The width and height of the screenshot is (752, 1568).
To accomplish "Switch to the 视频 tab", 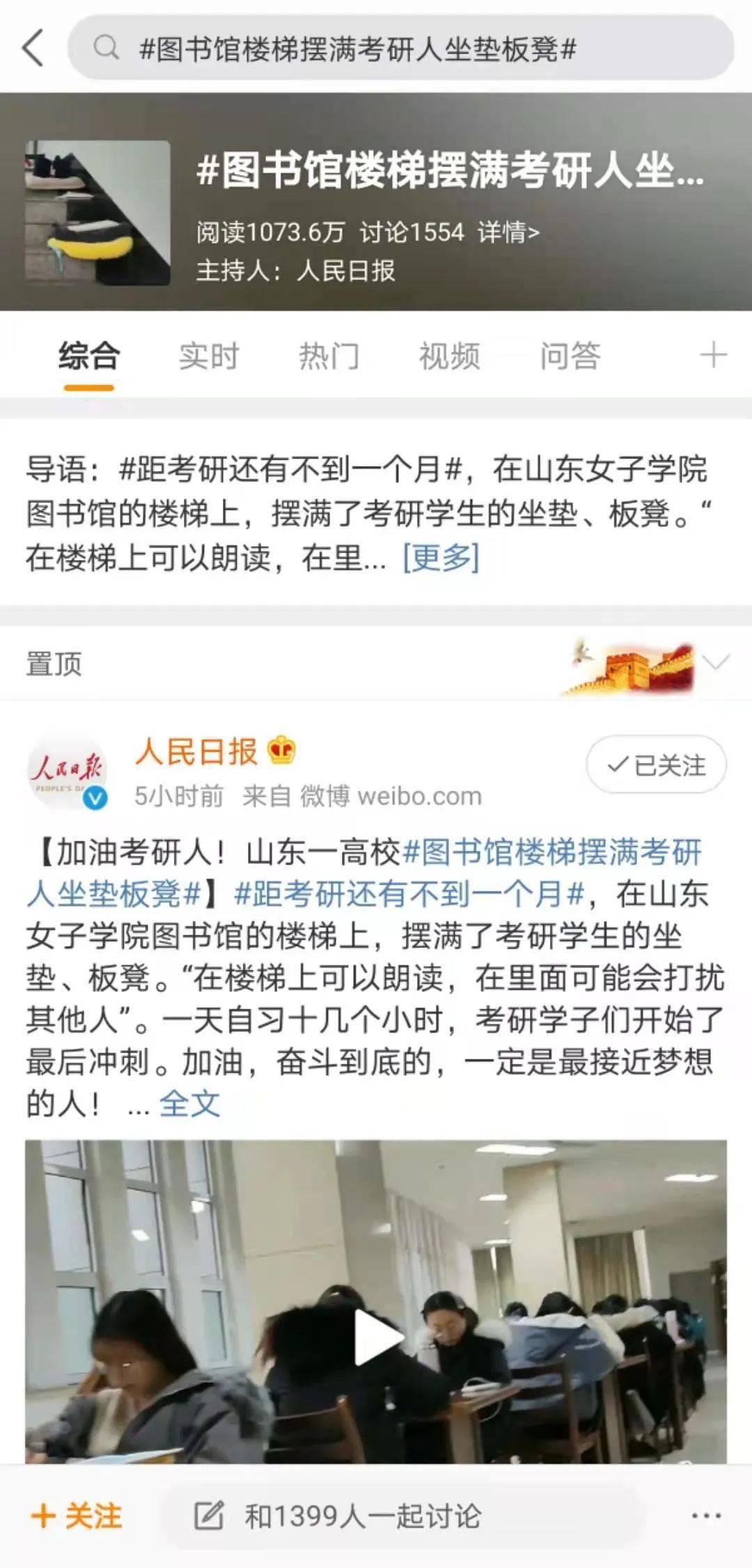I will pyautogui.click(x=449, y=356).
